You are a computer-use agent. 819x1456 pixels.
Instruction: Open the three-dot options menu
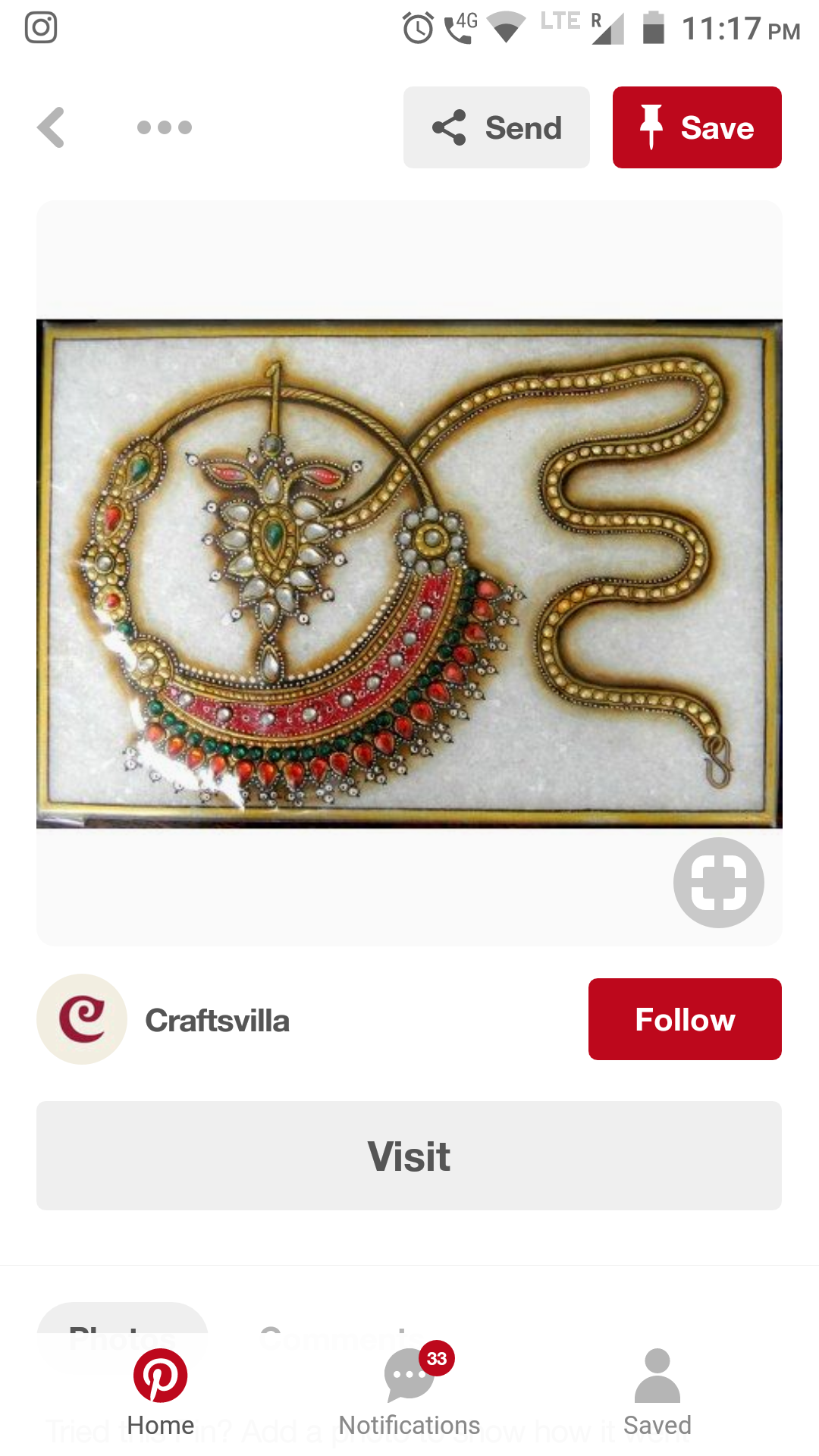tap(164, 127)
